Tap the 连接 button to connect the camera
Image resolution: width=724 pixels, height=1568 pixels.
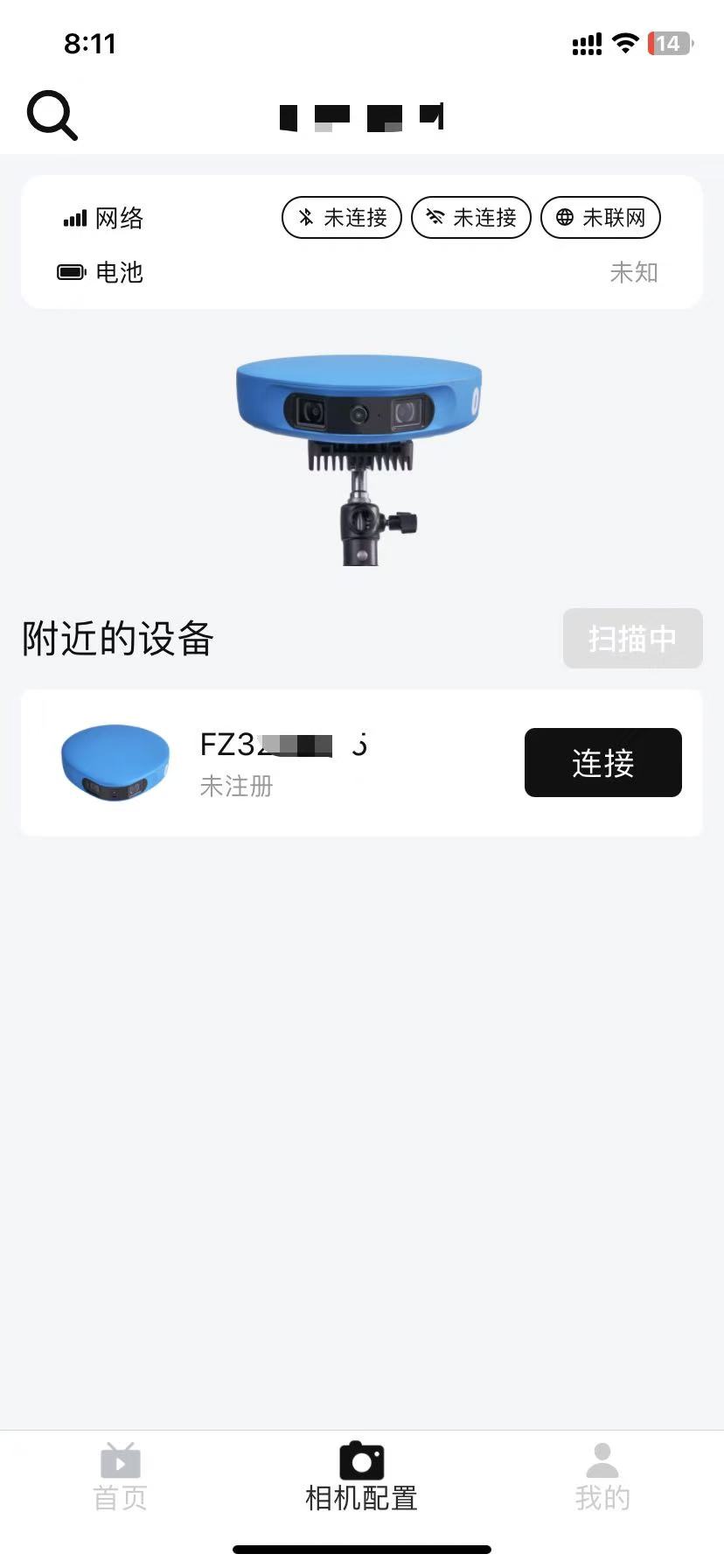point(602,762)
